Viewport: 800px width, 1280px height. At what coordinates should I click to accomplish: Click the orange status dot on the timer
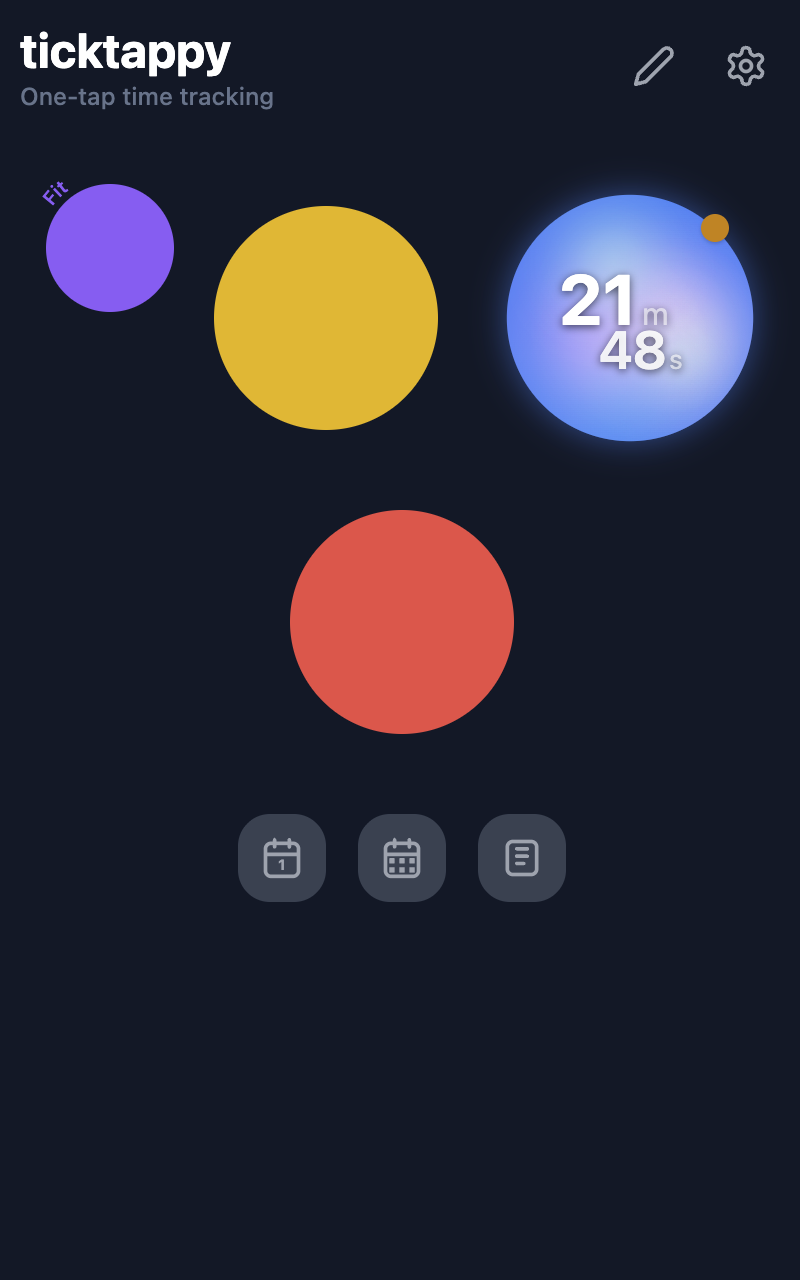point(714,227)
